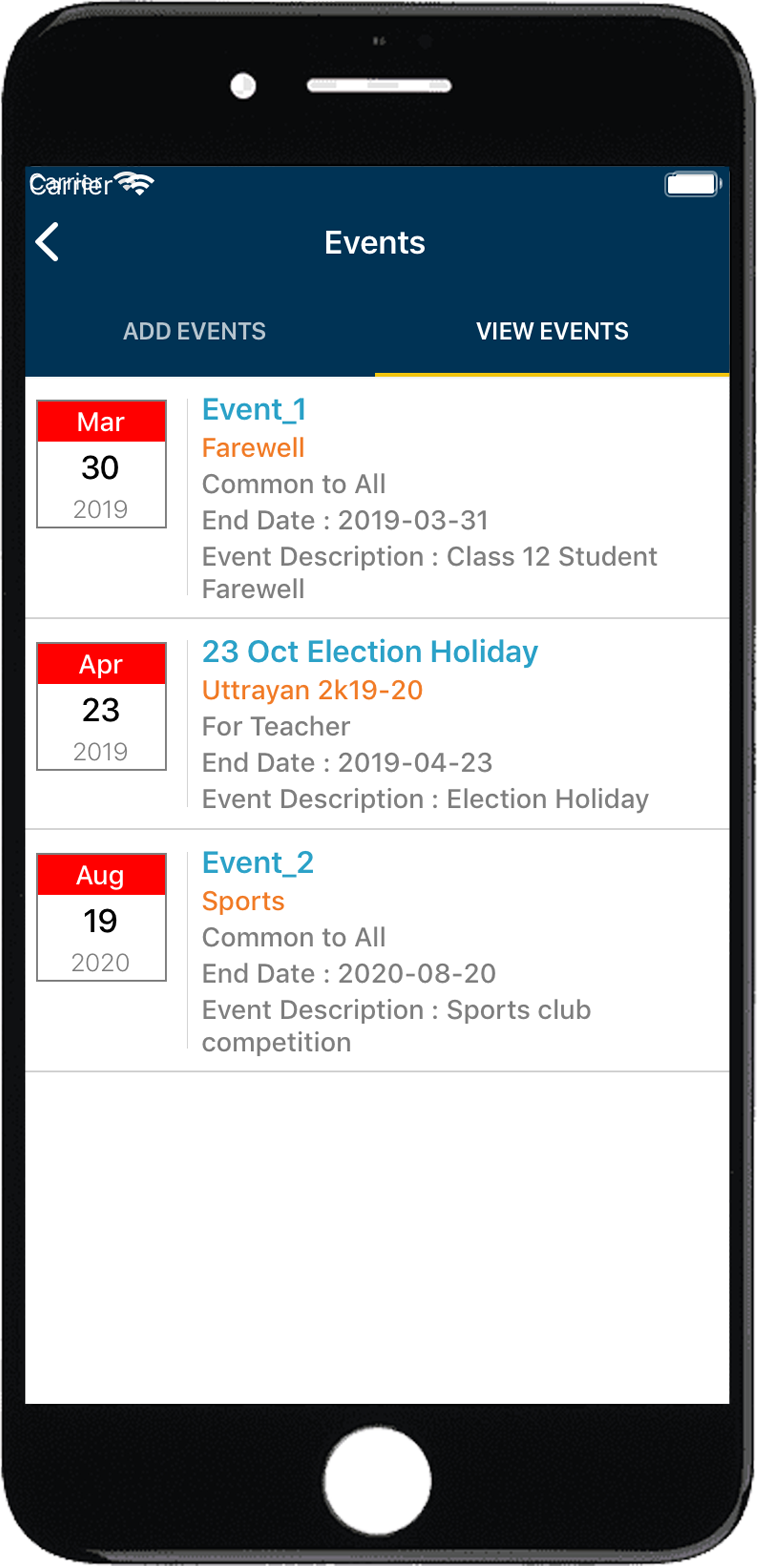Tap the Sports category label

242,901
